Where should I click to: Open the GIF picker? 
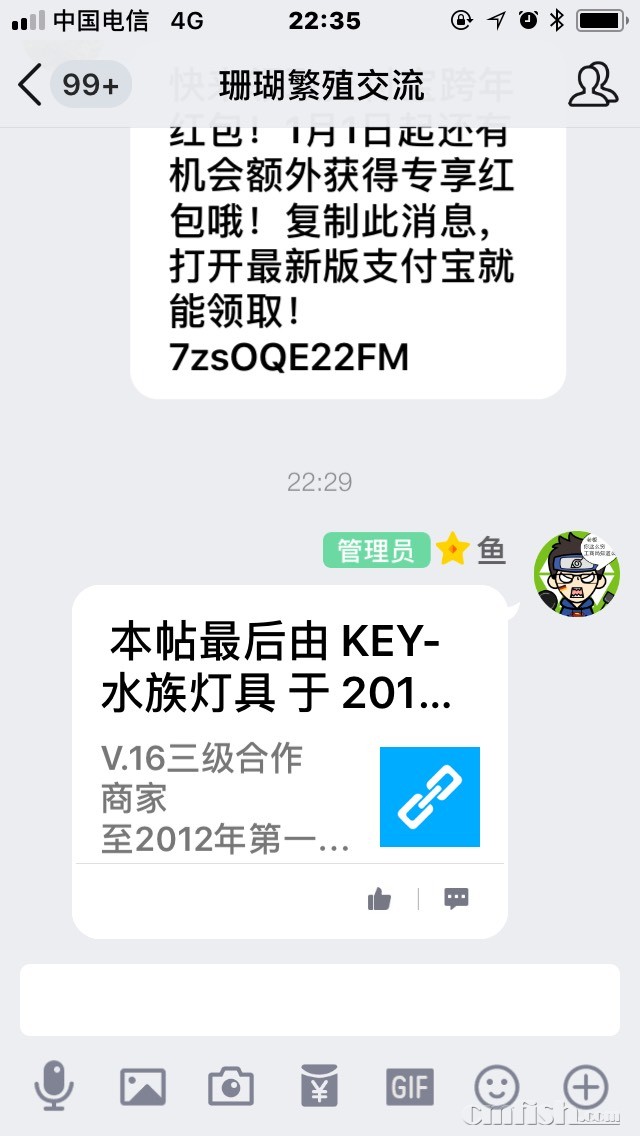pyautogui.click(x=409, y=1086)
